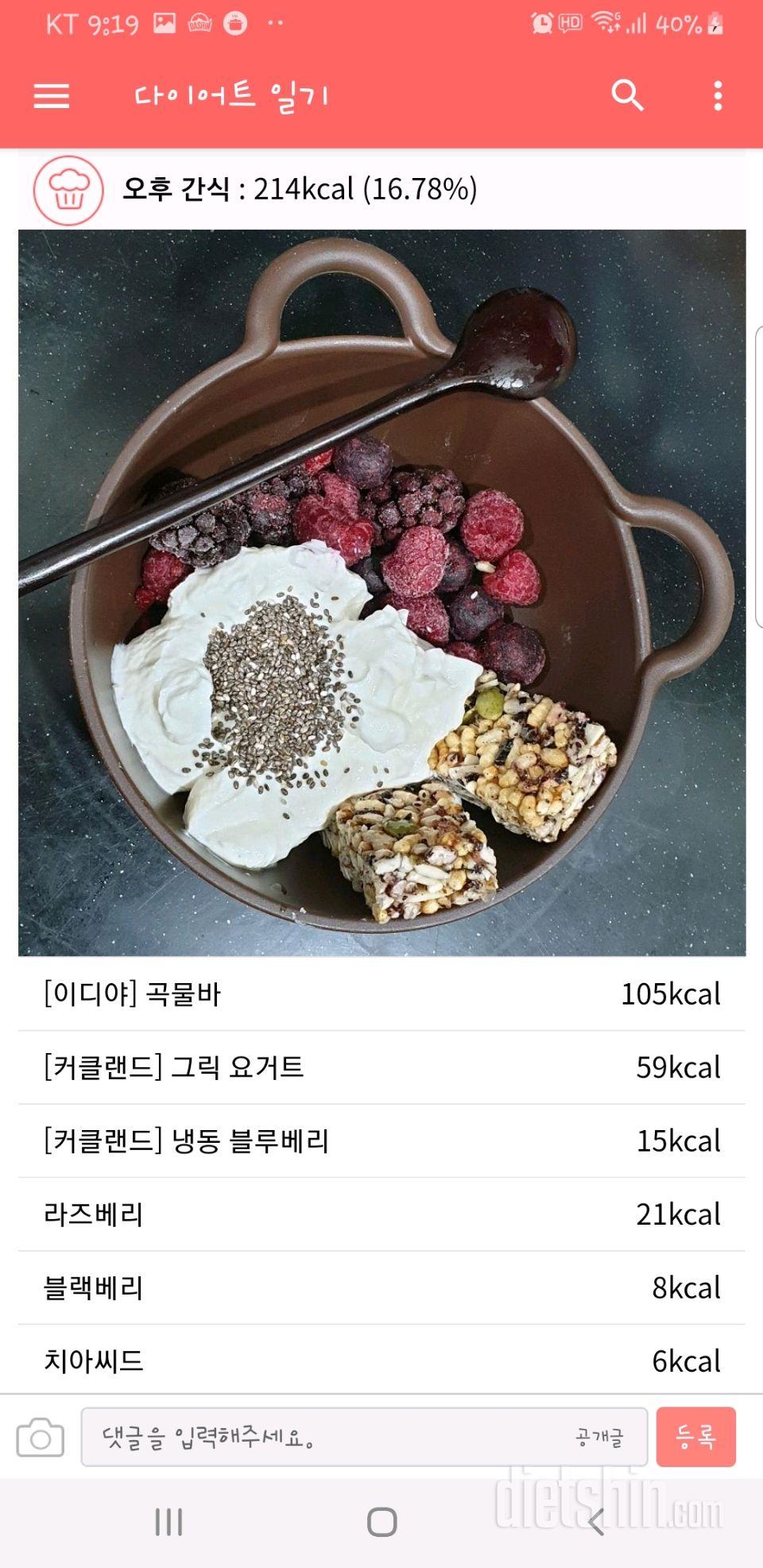The image size is (763, 1568).
Task: Open the search magnifier icon
Action: 627,96
